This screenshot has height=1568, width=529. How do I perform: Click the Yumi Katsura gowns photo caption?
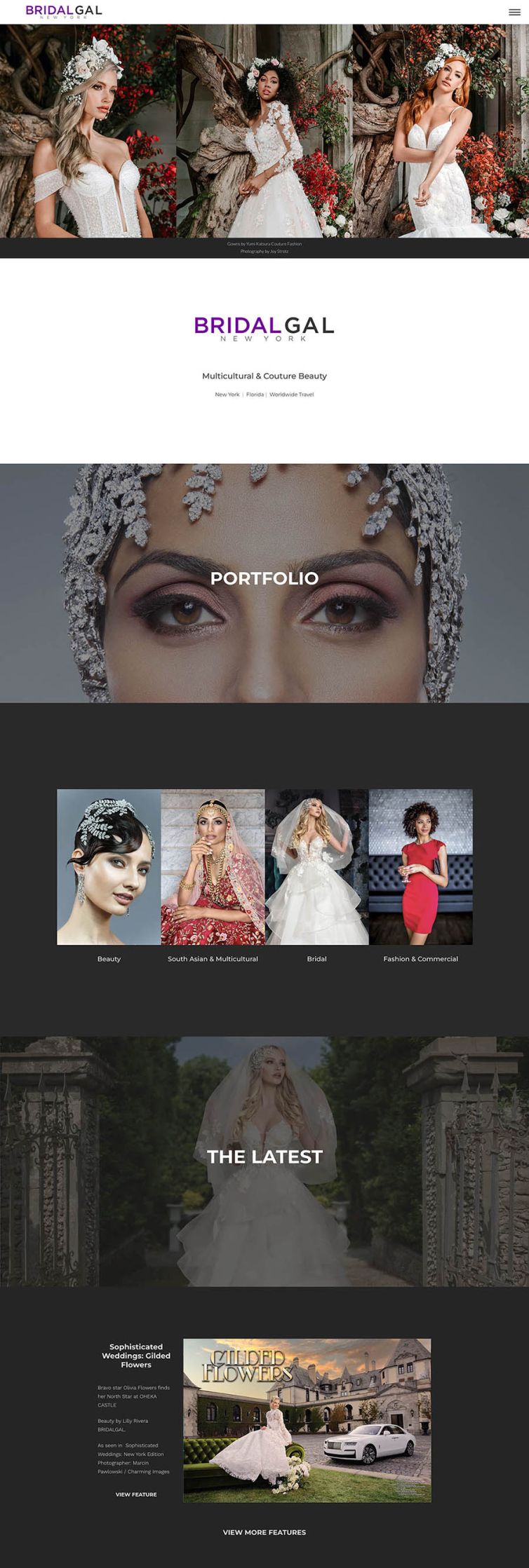[264, 247]
